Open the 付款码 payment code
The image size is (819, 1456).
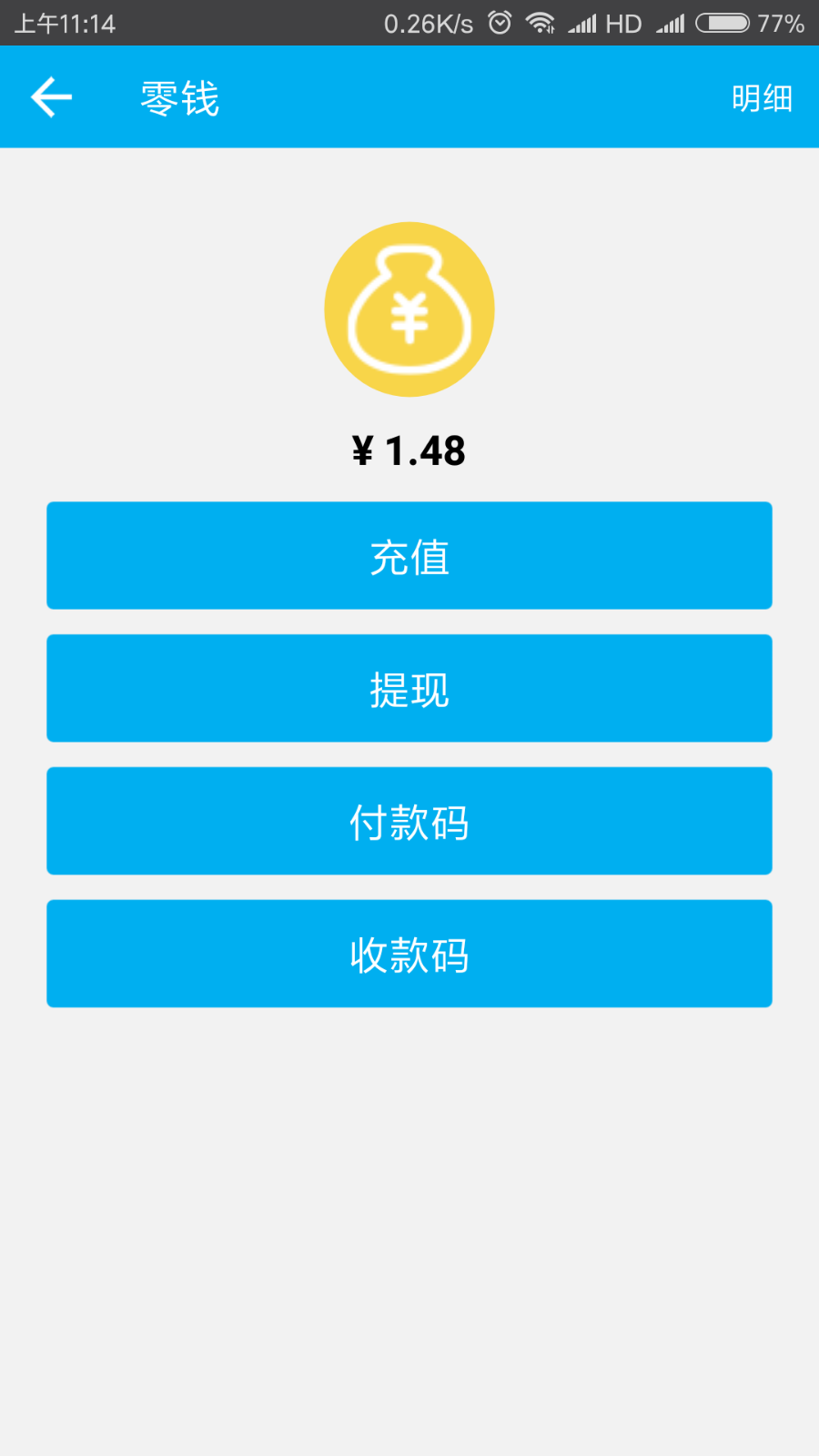409,822
